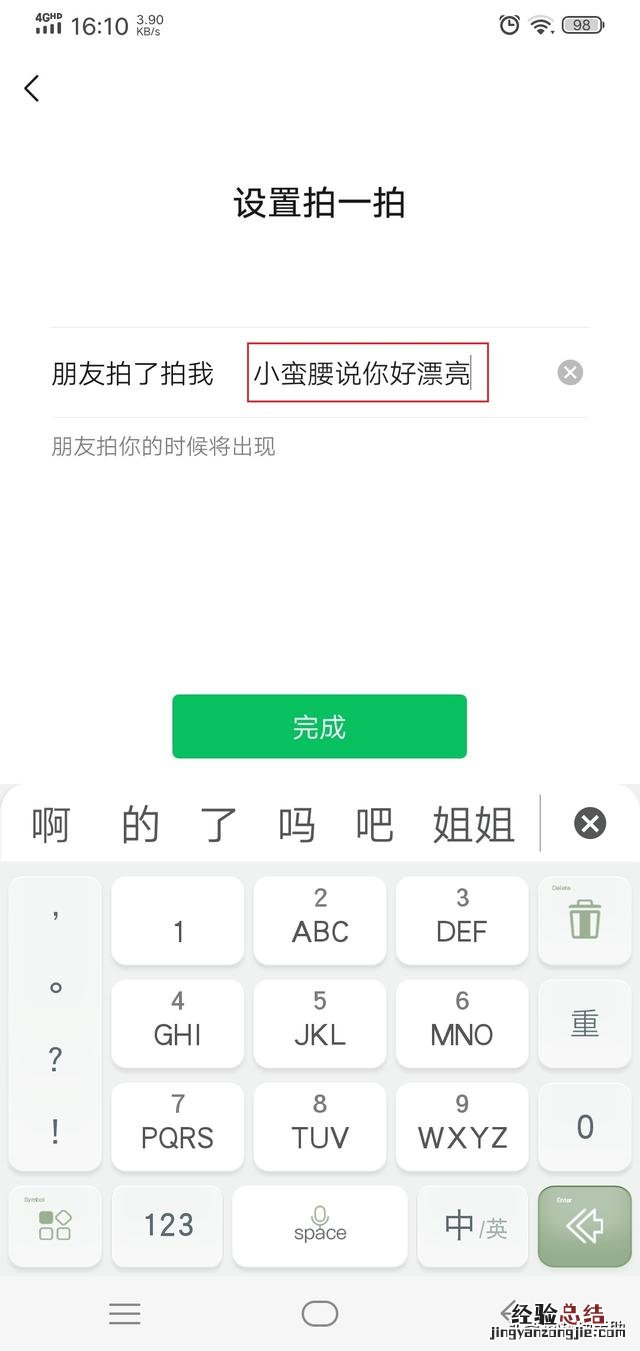Open the Symbol keyboard panel
The width and height of the screenshot is (640, 1351).
click(x=55, y=1225)
